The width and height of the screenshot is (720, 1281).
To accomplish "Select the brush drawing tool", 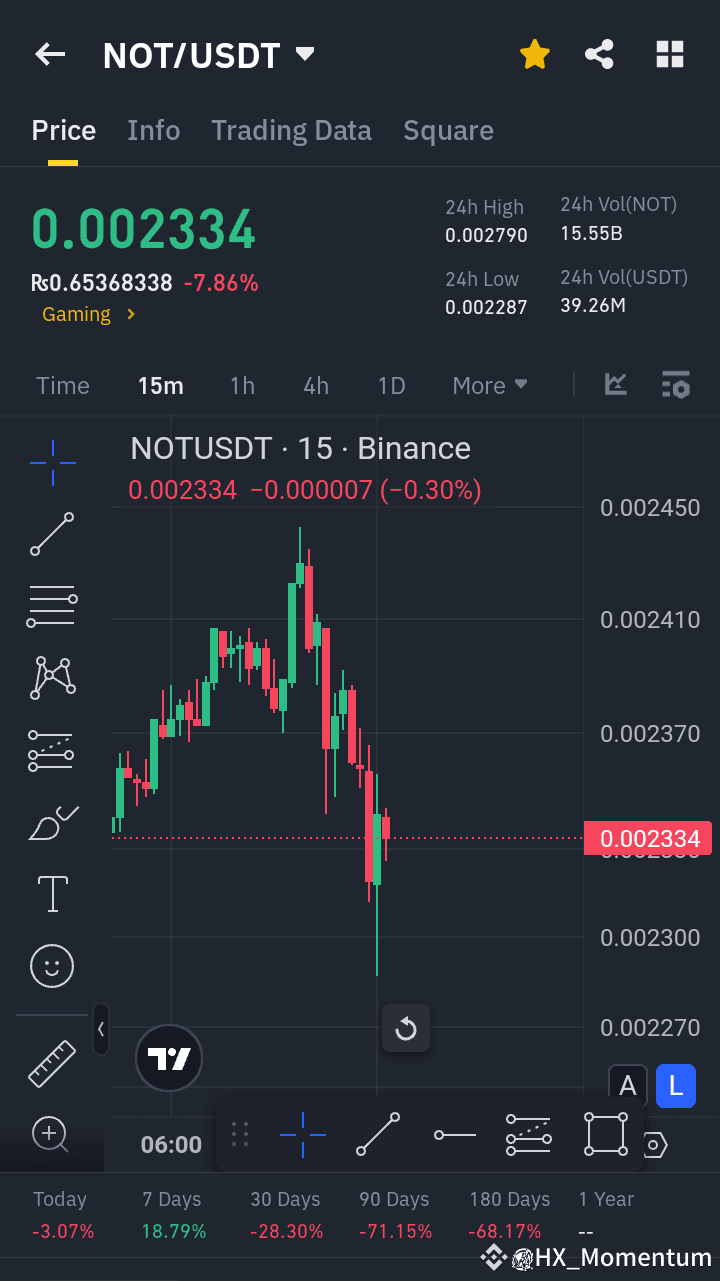I will coord(51,822).
